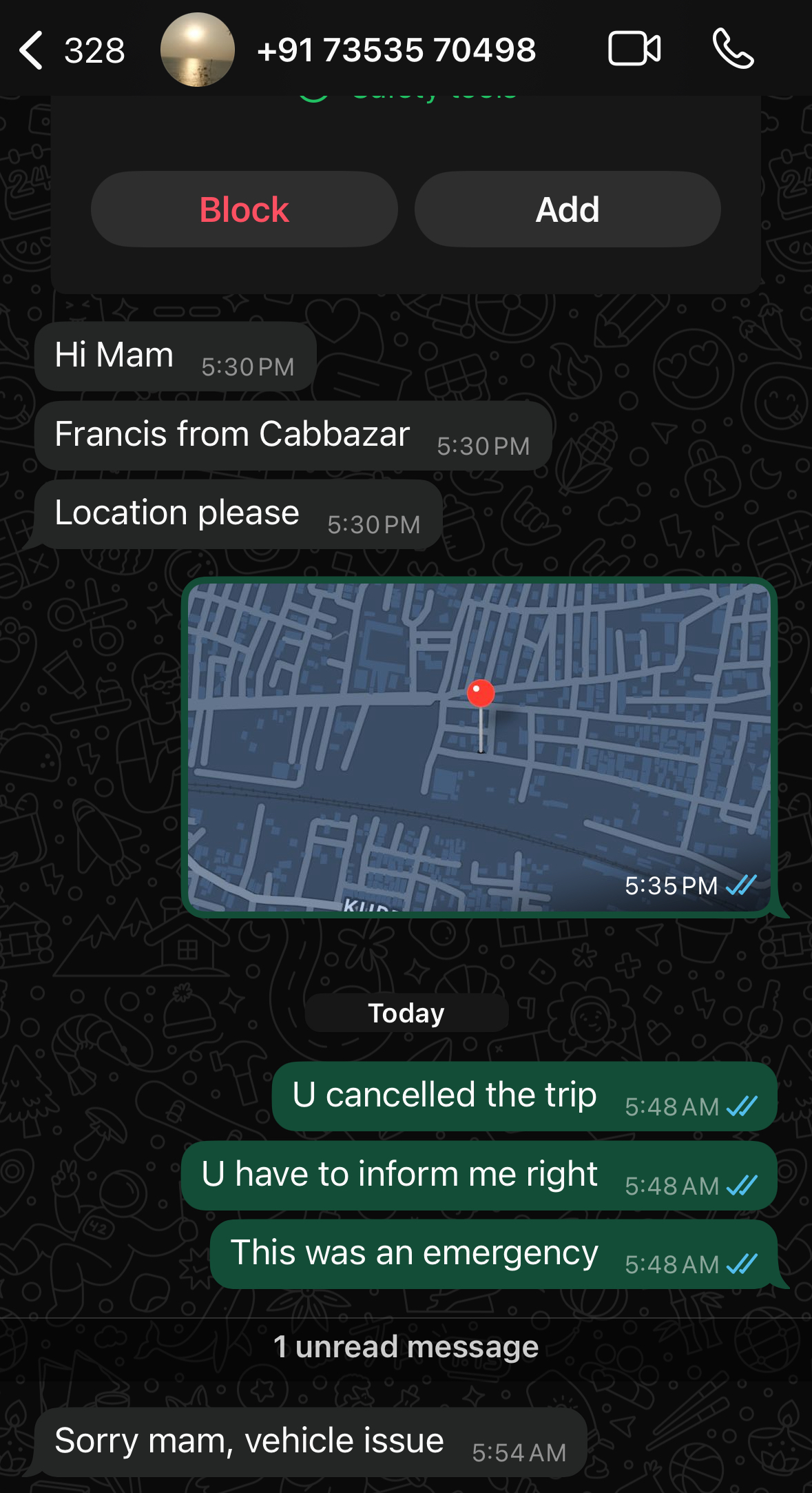The height and width of the screenshot is (1493, 812).
Task: Go back to the chats list
Action: 32,50
